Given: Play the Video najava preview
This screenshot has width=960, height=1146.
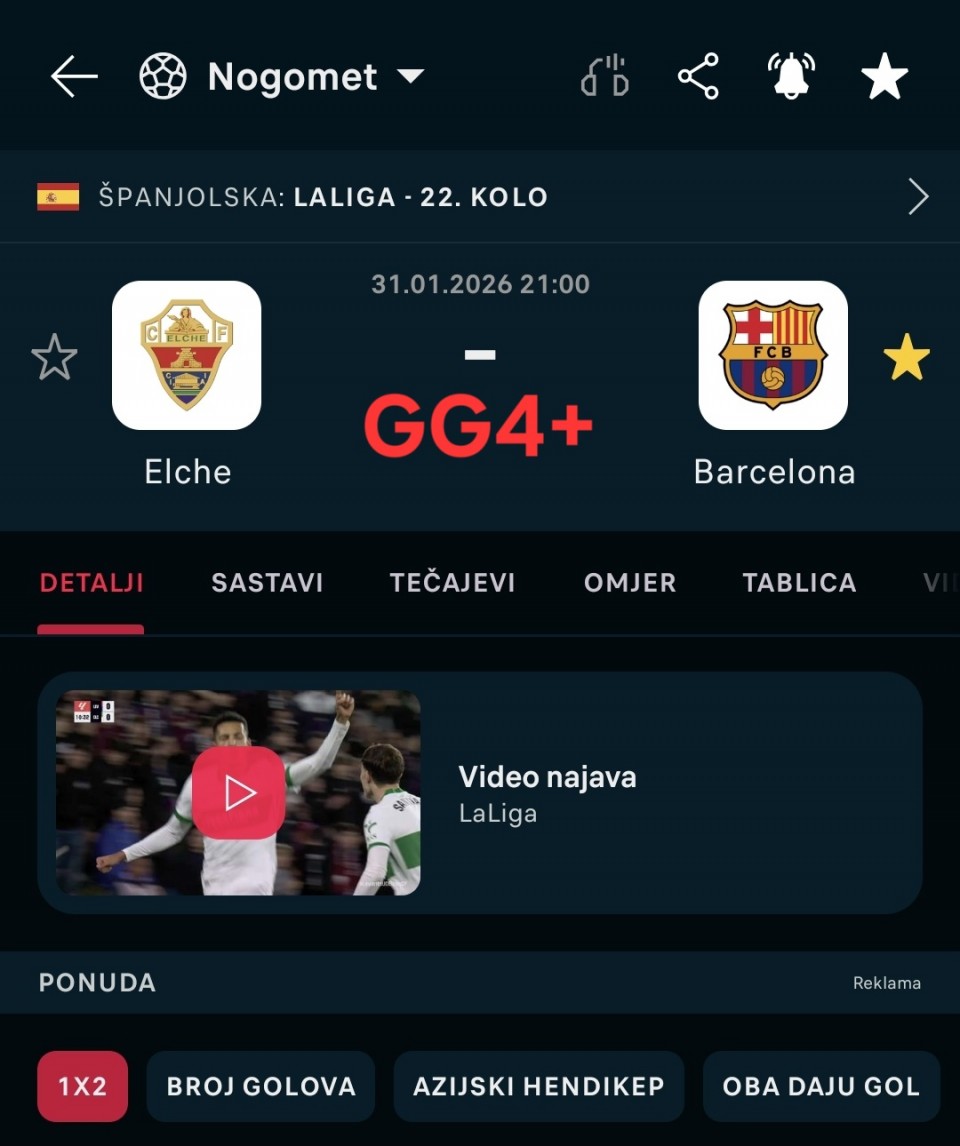Looking at the screenshot, I should (x=238, y=793).
